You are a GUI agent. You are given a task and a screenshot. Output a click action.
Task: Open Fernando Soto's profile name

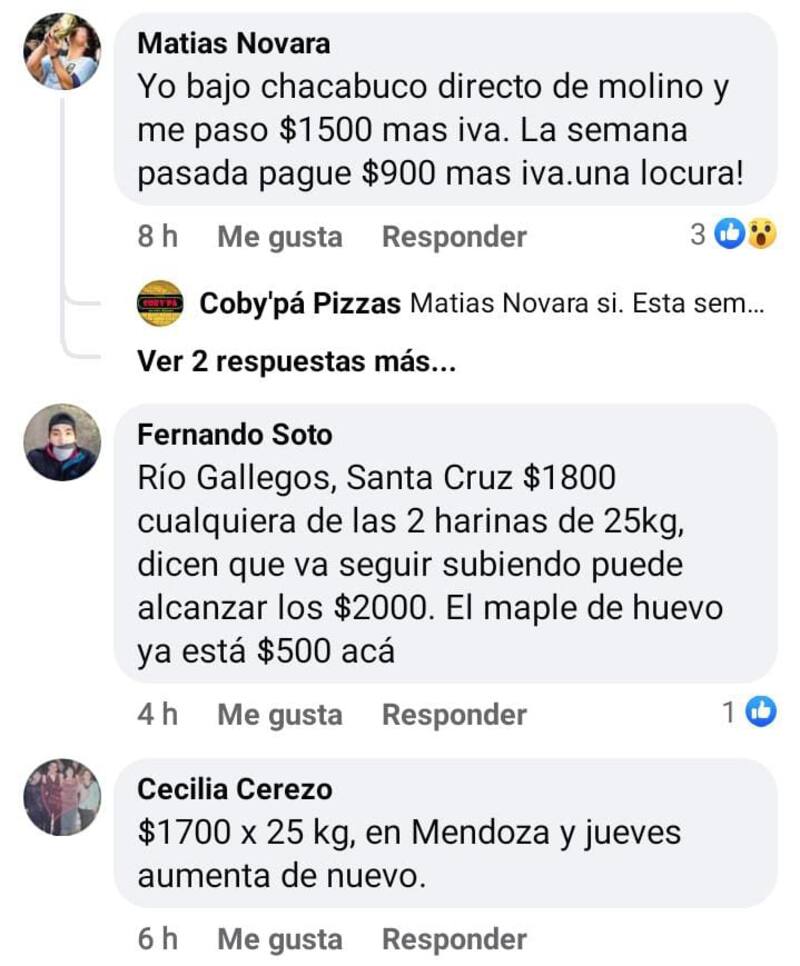[234, 434]
